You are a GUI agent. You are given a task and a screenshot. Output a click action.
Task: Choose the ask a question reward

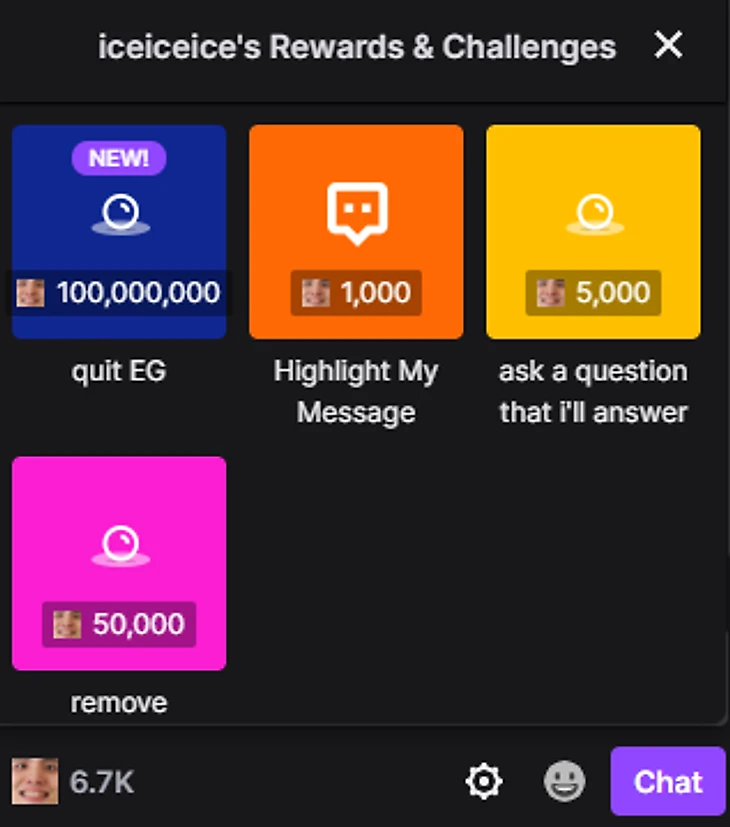593,232
